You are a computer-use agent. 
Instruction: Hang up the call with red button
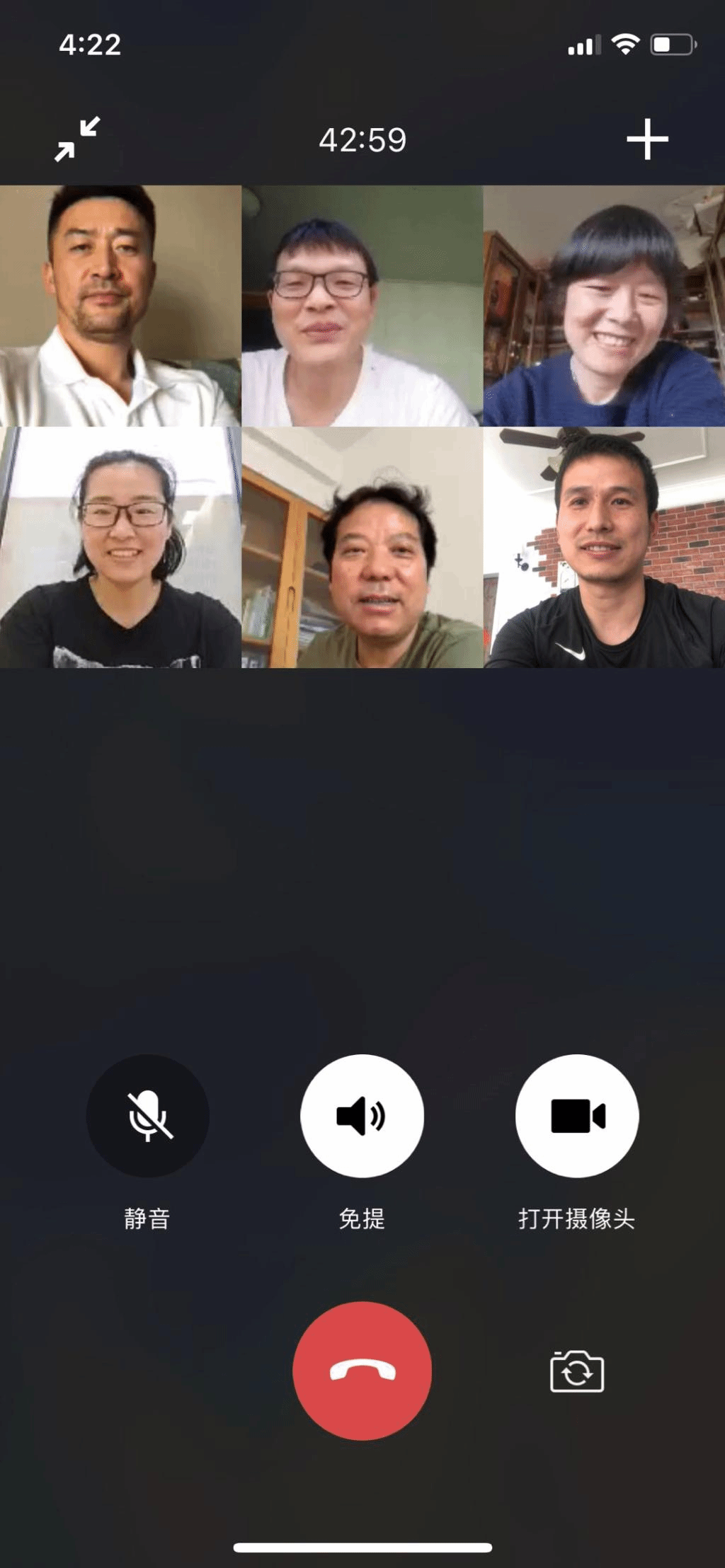click(x=362, y=1371)
